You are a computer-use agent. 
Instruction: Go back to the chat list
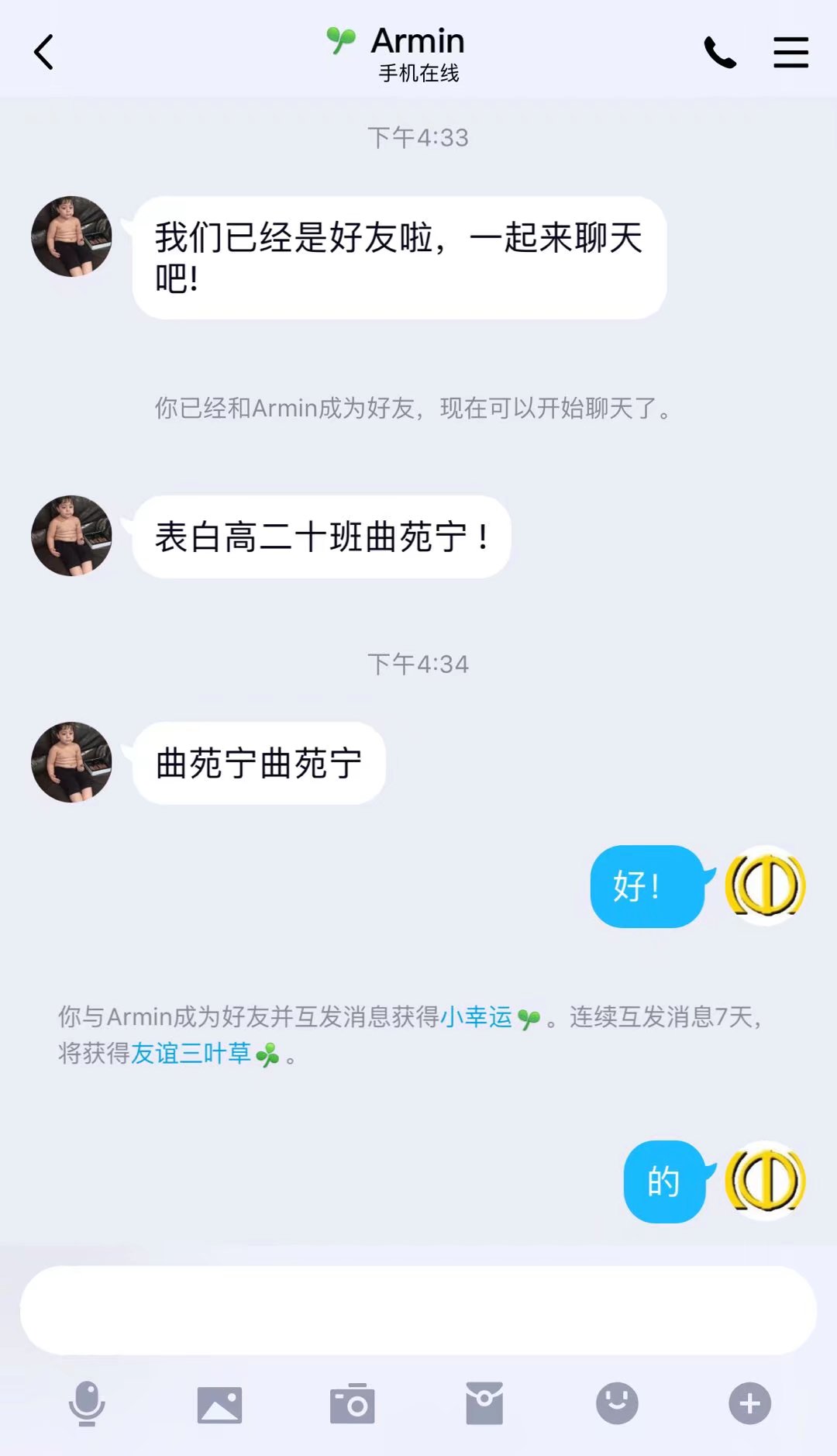(44, 52)
